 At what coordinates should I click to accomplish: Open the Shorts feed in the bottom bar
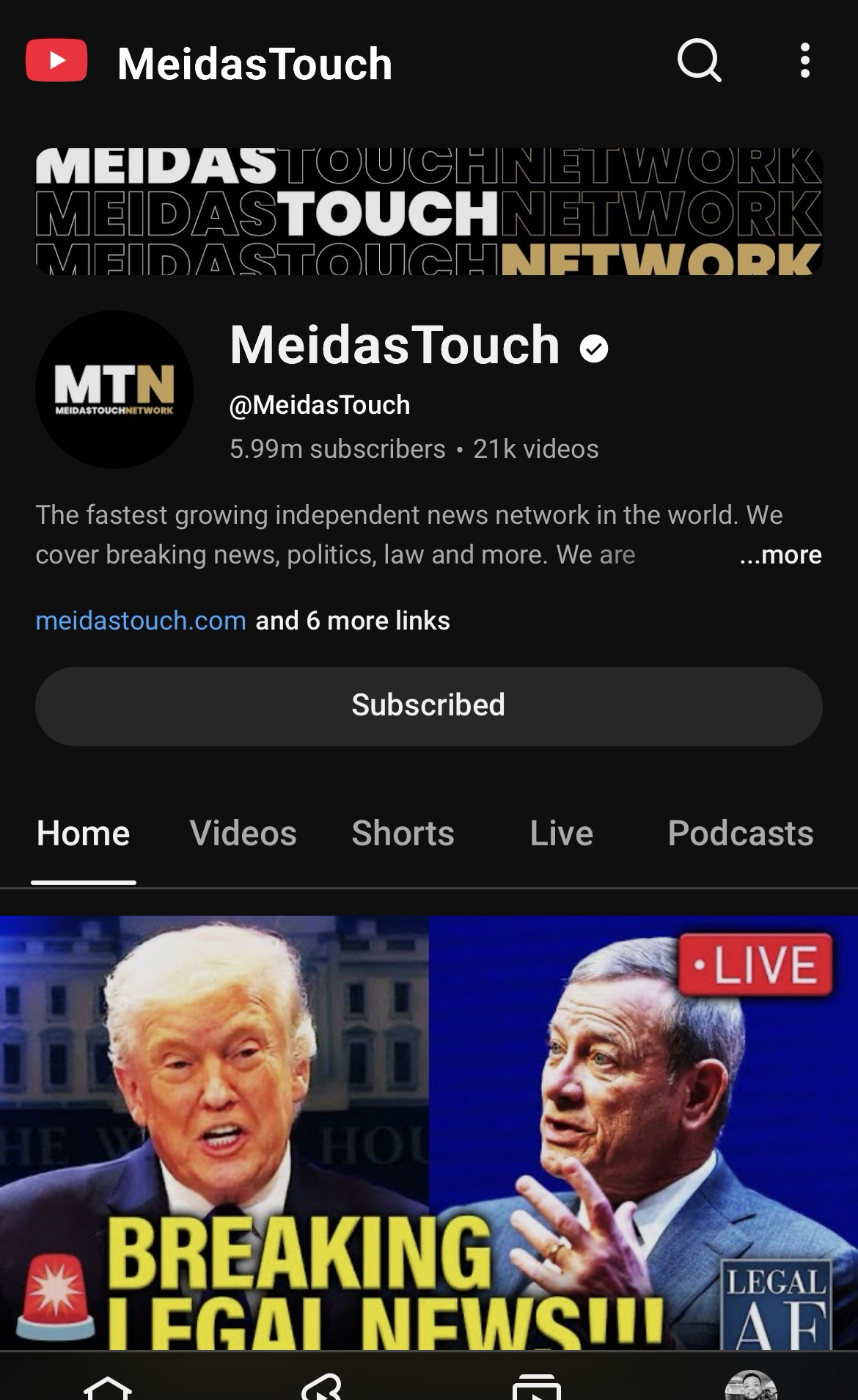pyautogui.click(x=322, y=1387)
